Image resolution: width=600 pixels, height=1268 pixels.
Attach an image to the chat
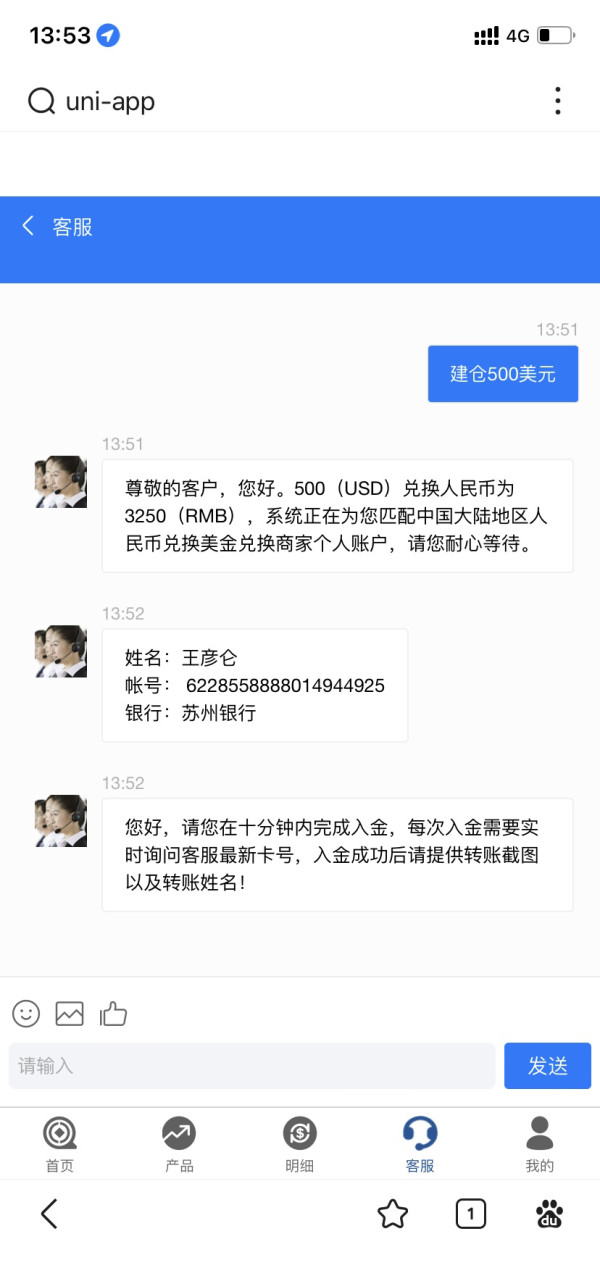69,1013
